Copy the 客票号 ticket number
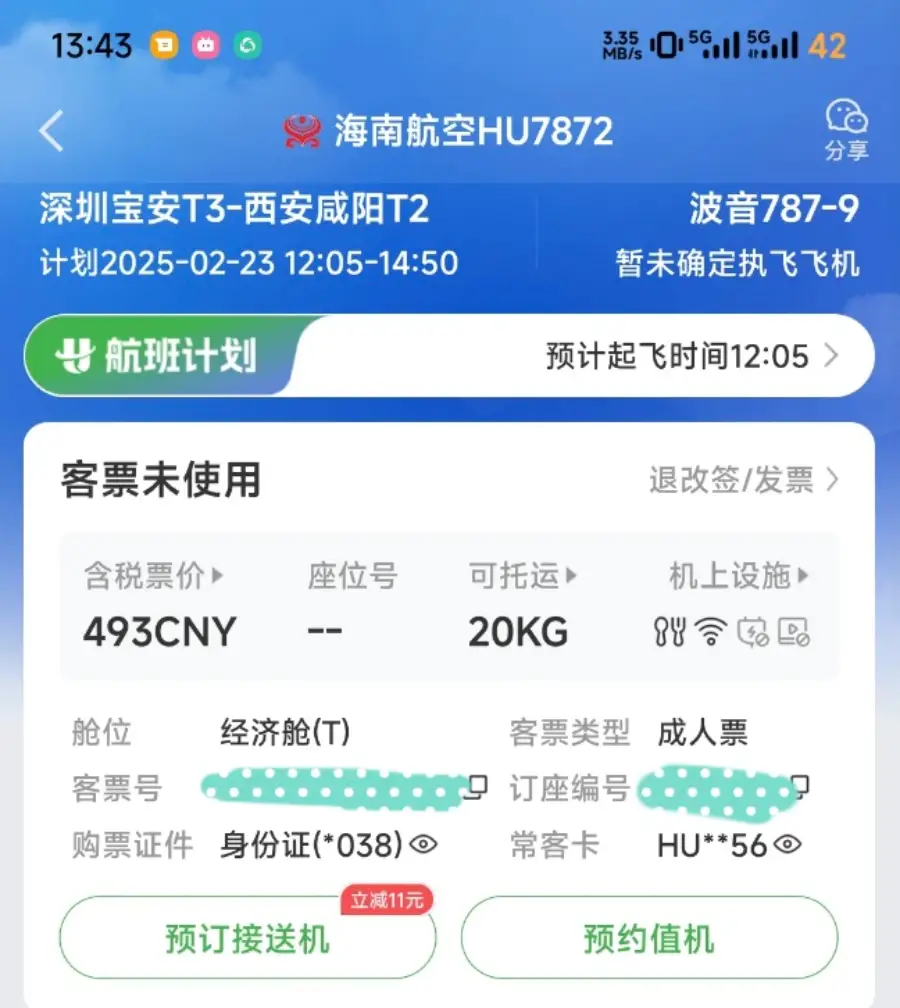The height and width of the screenshot is (1008, 900). 477,787
